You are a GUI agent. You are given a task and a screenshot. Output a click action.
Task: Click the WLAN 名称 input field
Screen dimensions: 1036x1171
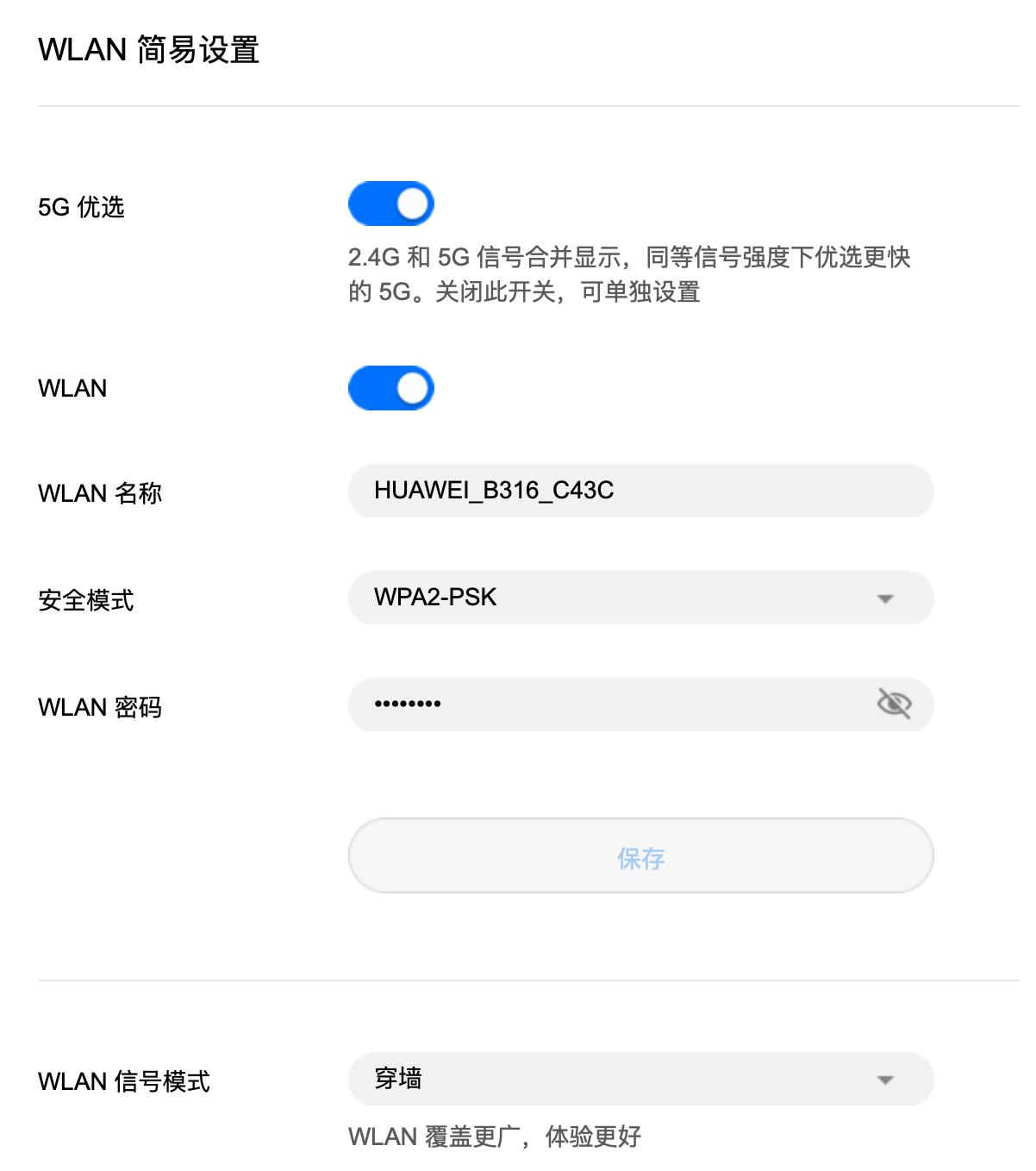640,491
